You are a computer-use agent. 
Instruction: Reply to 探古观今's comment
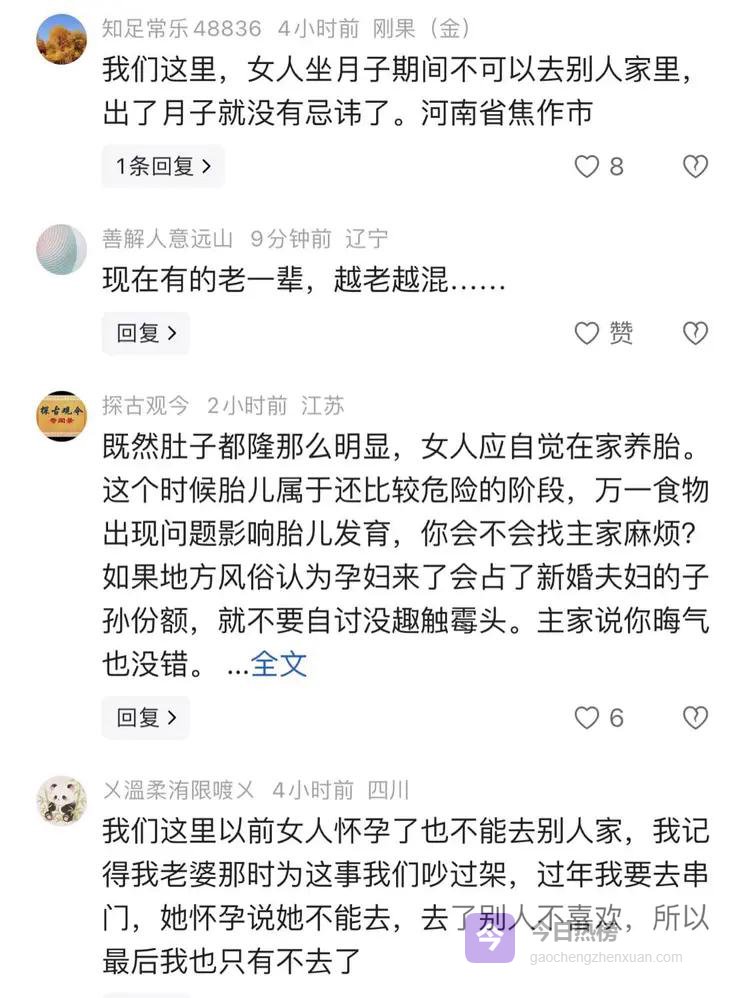(146, 717)
